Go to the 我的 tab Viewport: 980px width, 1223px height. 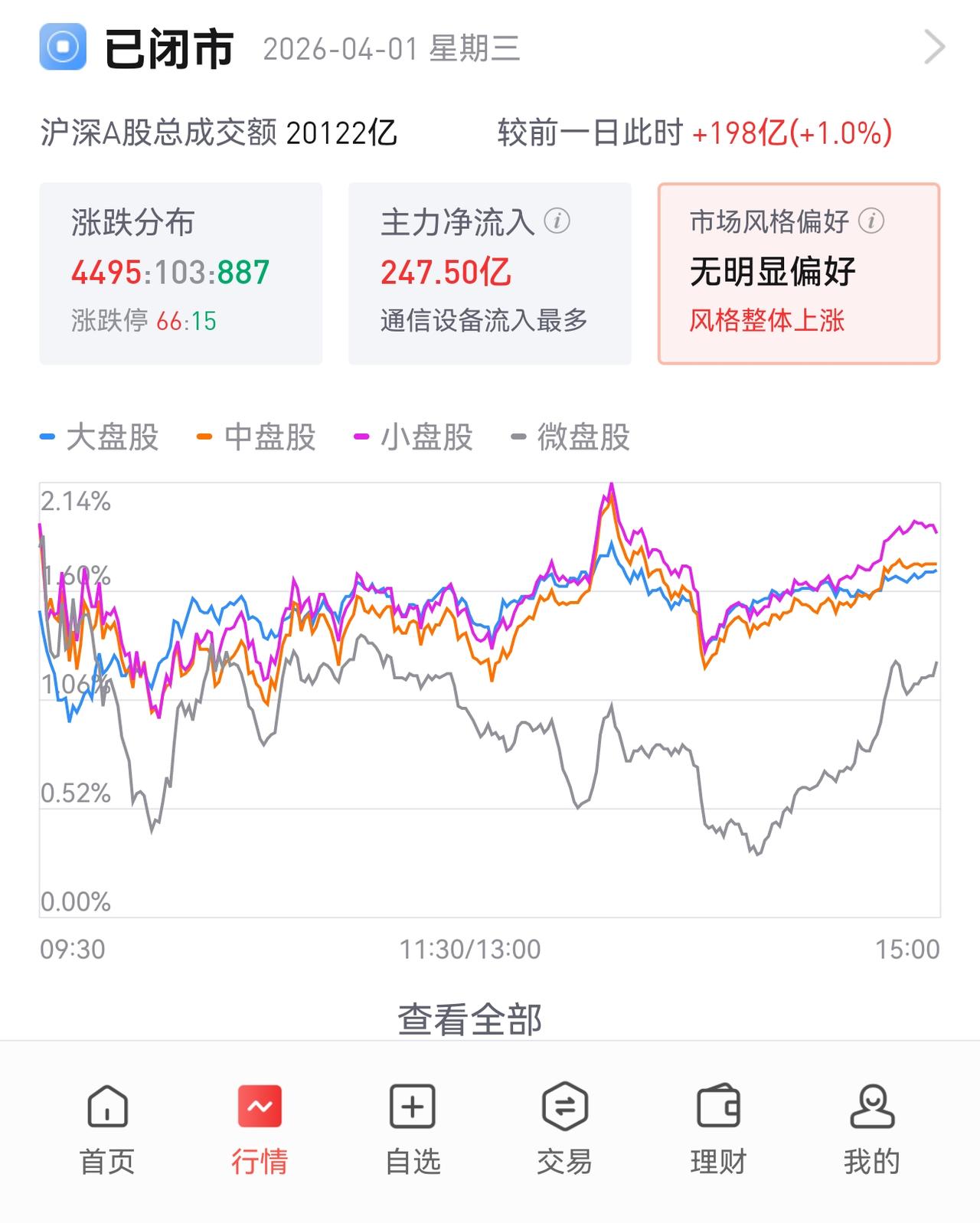point(872,1130)
